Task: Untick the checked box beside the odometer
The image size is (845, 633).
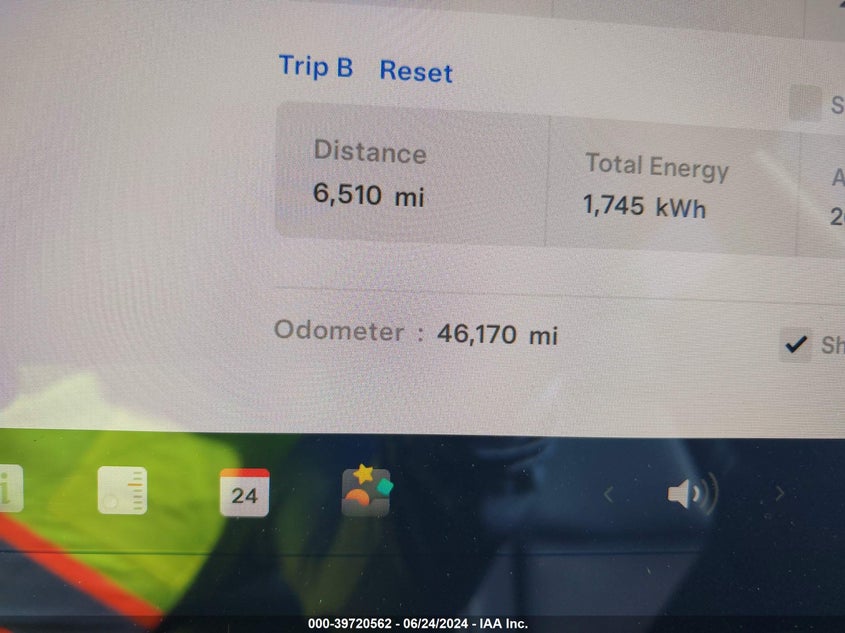Action: pyautogui.click(x=796, y=345)
